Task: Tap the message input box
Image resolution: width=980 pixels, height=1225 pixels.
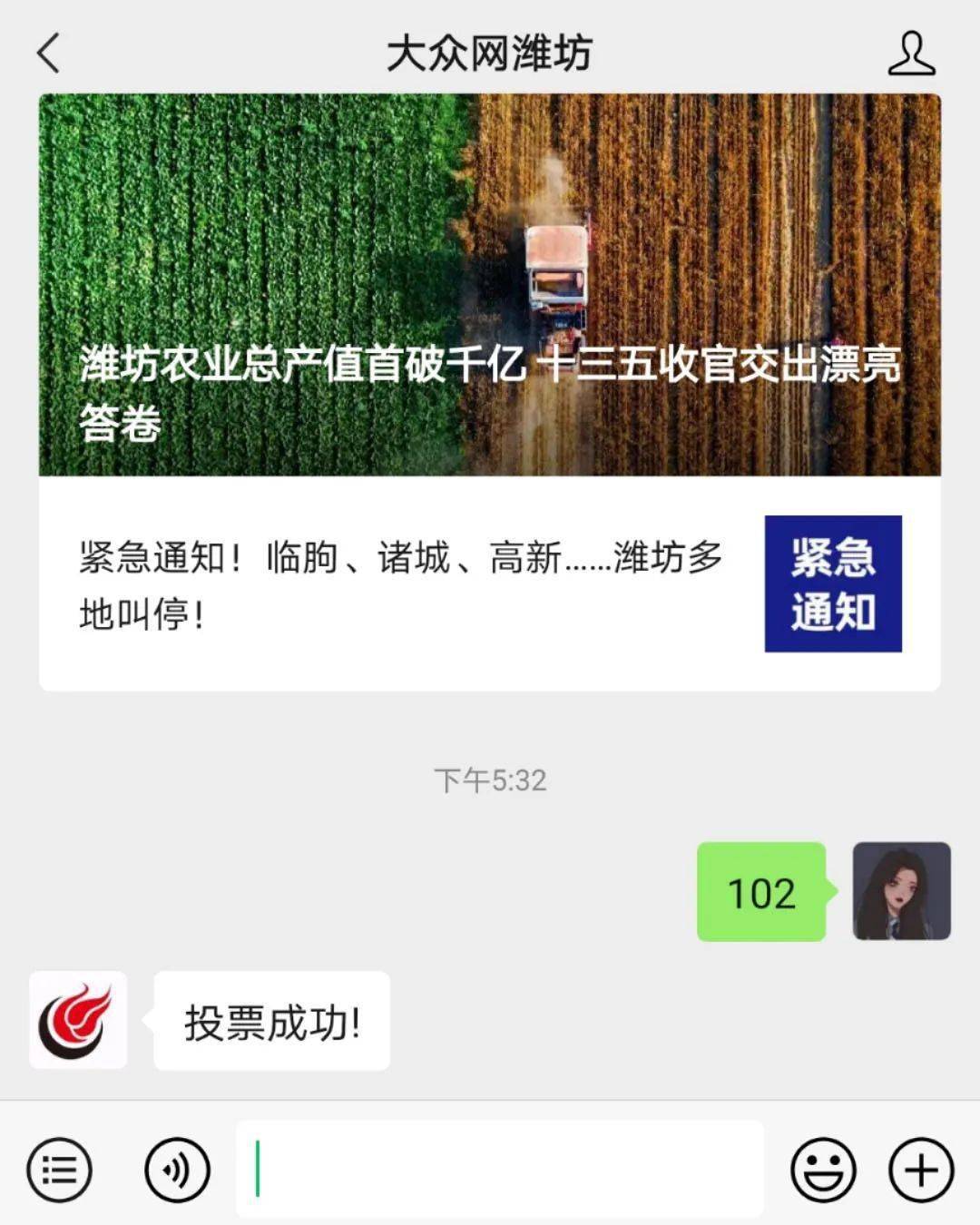Action: [x=499, y=1171]
